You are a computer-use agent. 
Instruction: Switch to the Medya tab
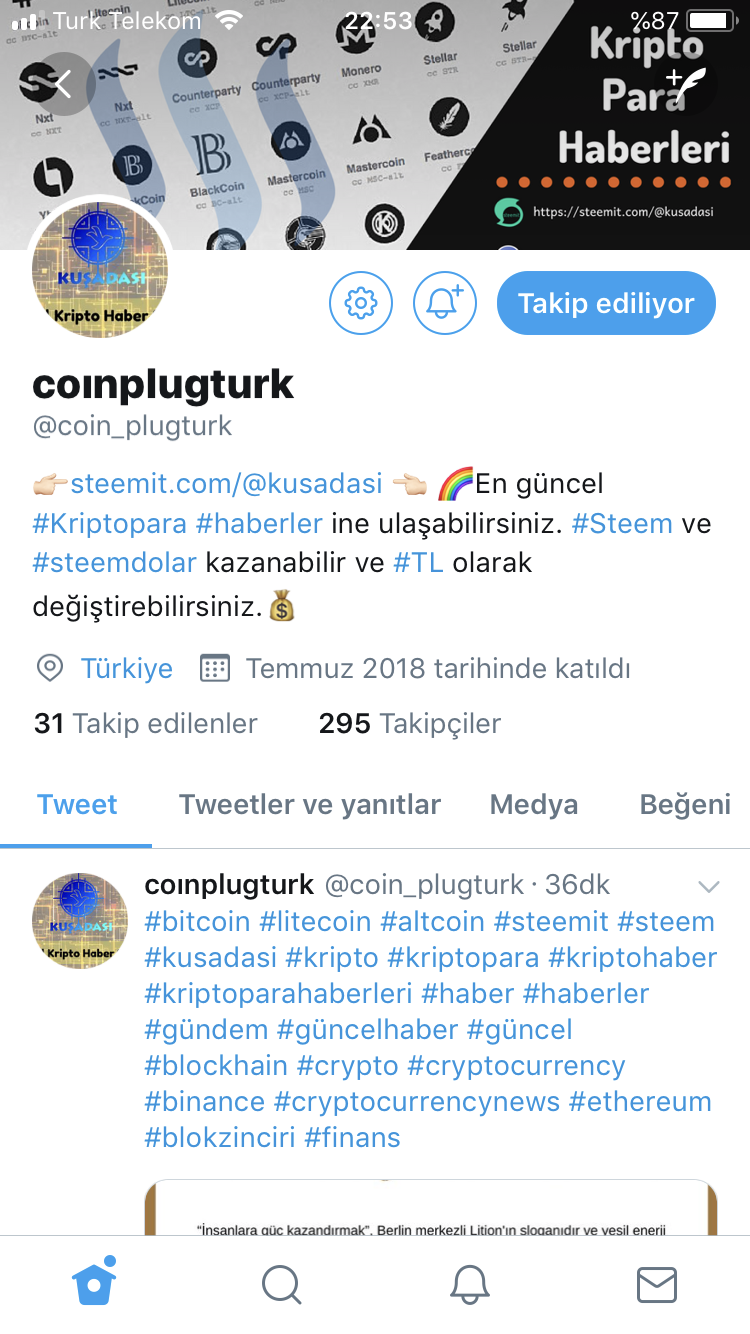(x=534, y=804)
